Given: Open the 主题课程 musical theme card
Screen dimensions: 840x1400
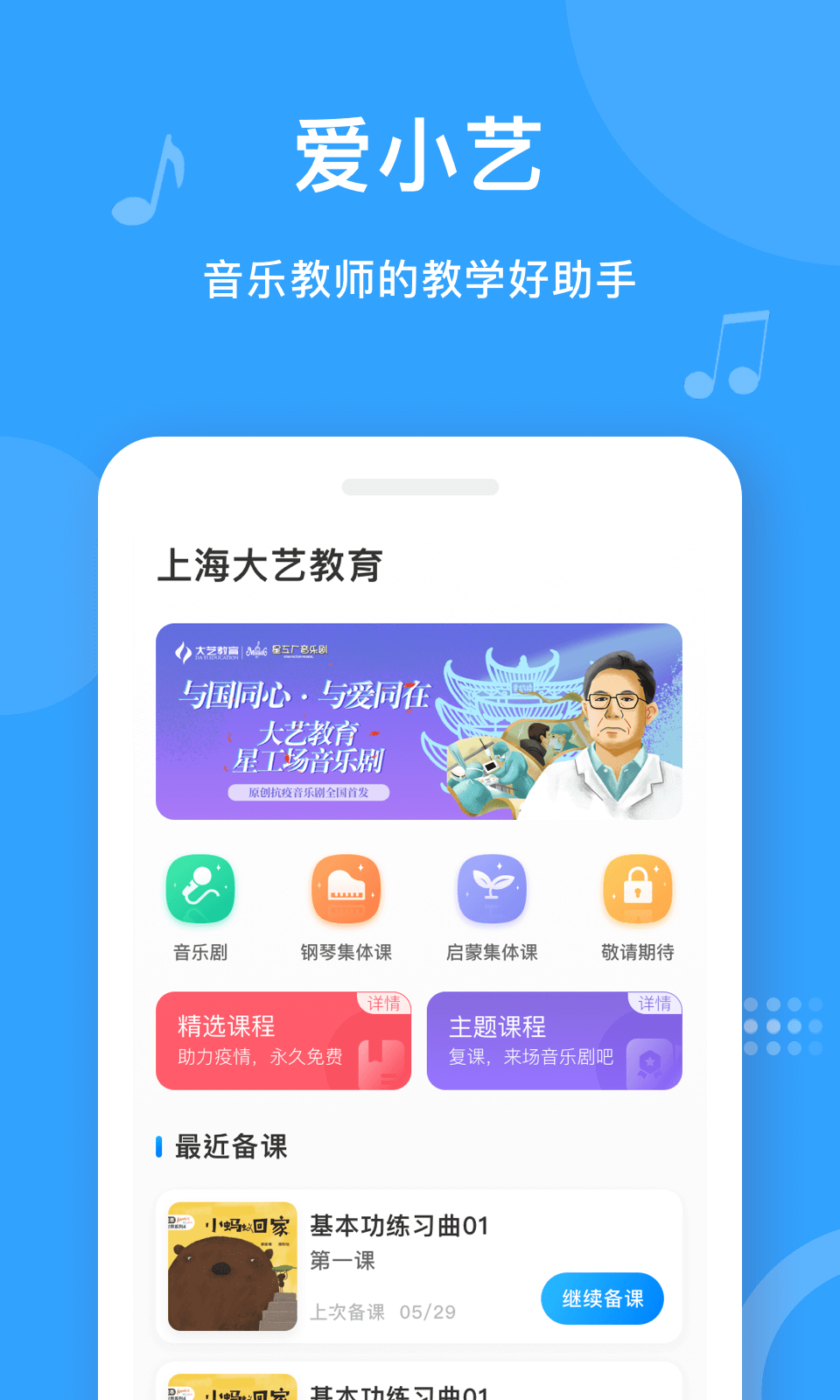Looking at the screenshot, I should tap(556, 1040).
